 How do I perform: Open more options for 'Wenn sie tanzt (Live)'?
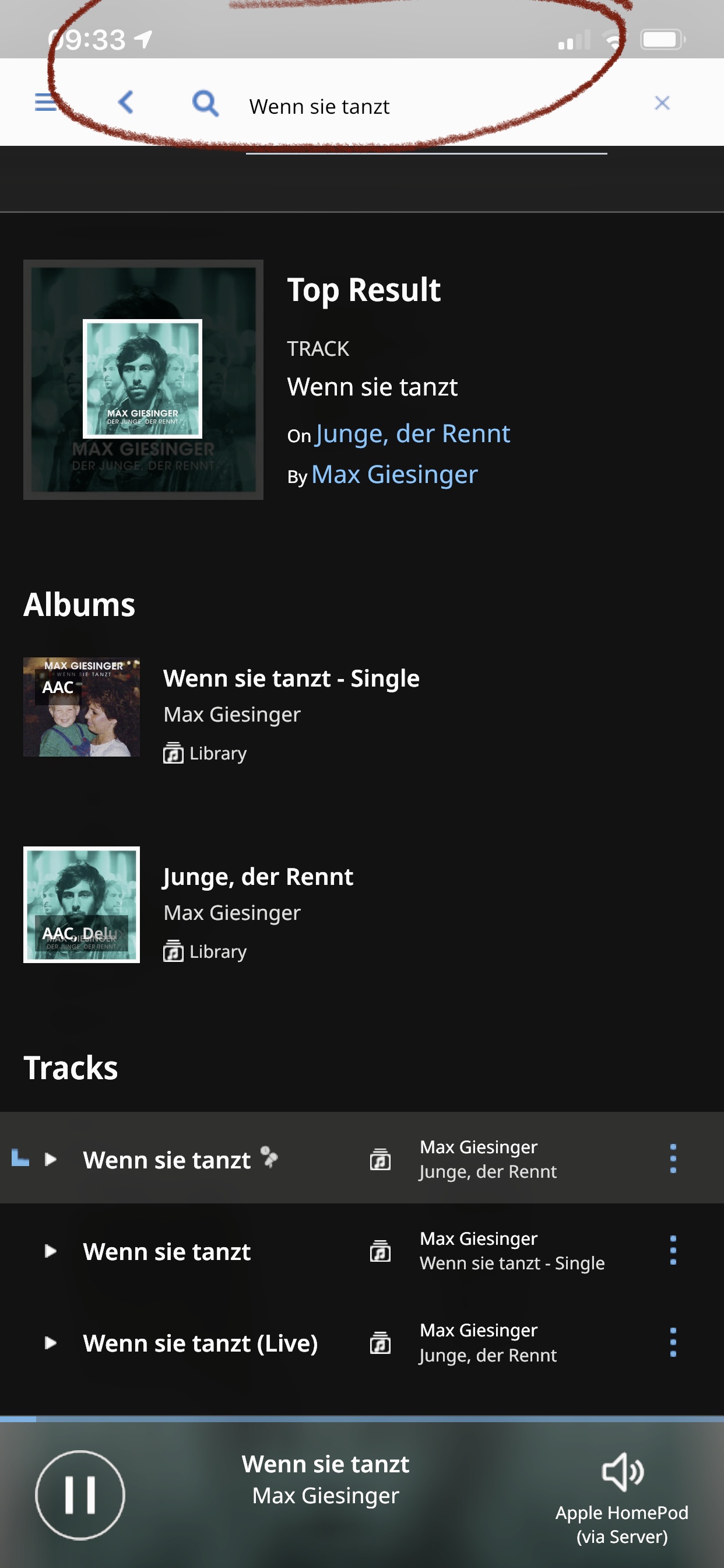(673, 1343)
